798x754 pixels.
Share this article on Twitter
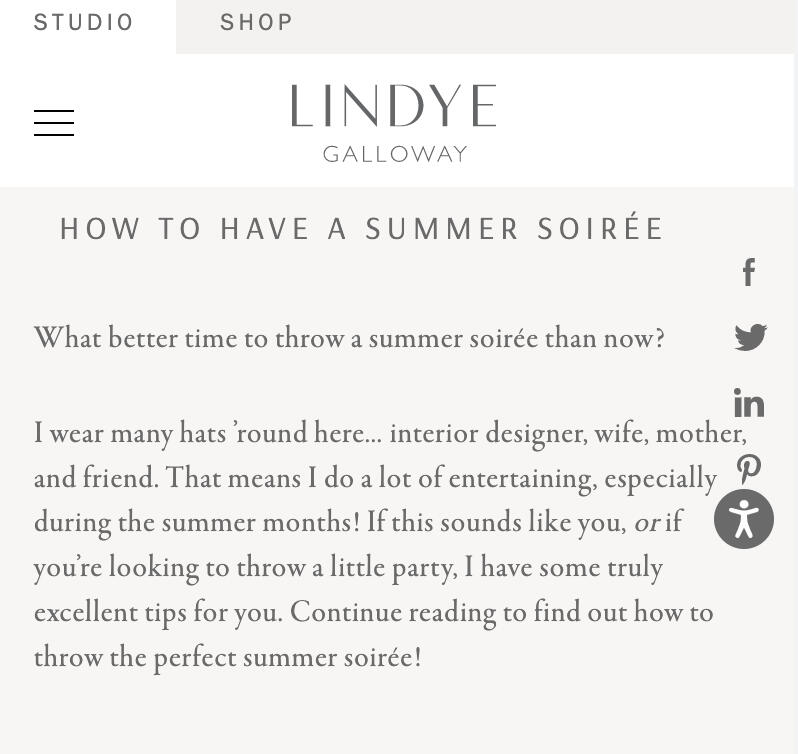click(750, 337)
